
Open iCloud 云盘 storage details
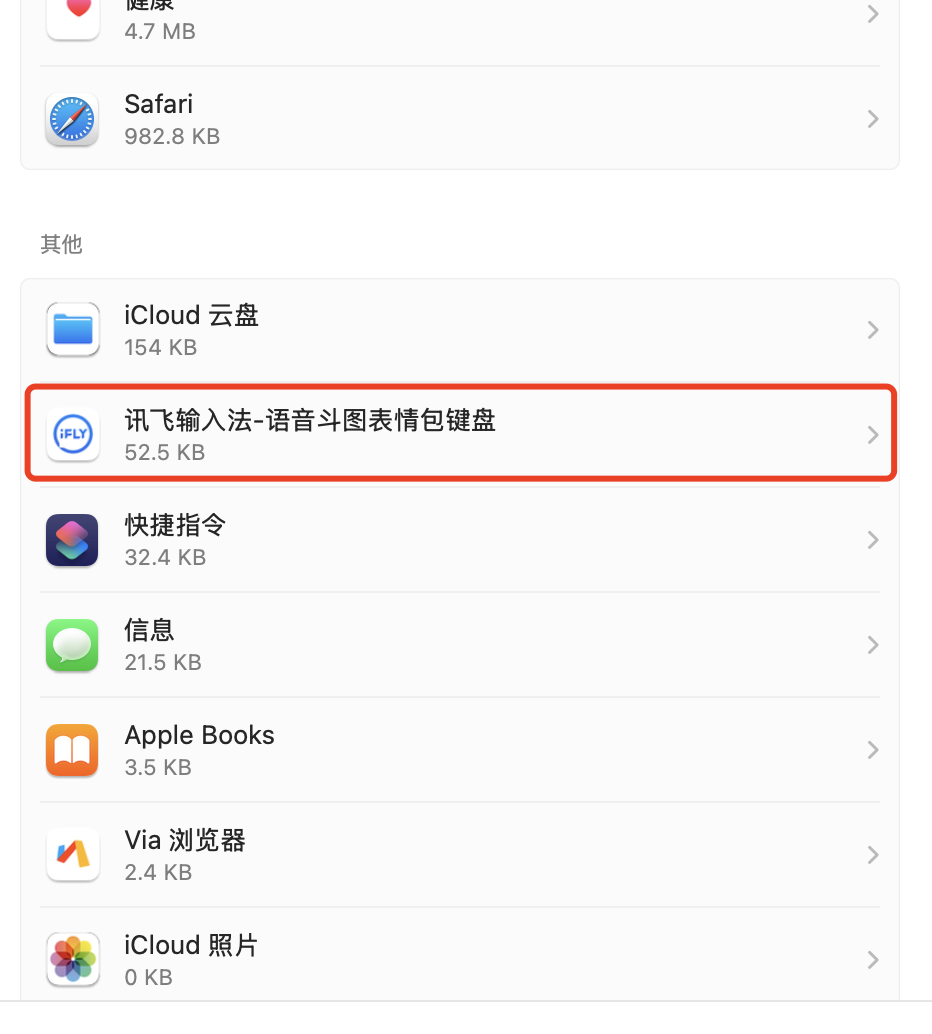coord(460,330)
